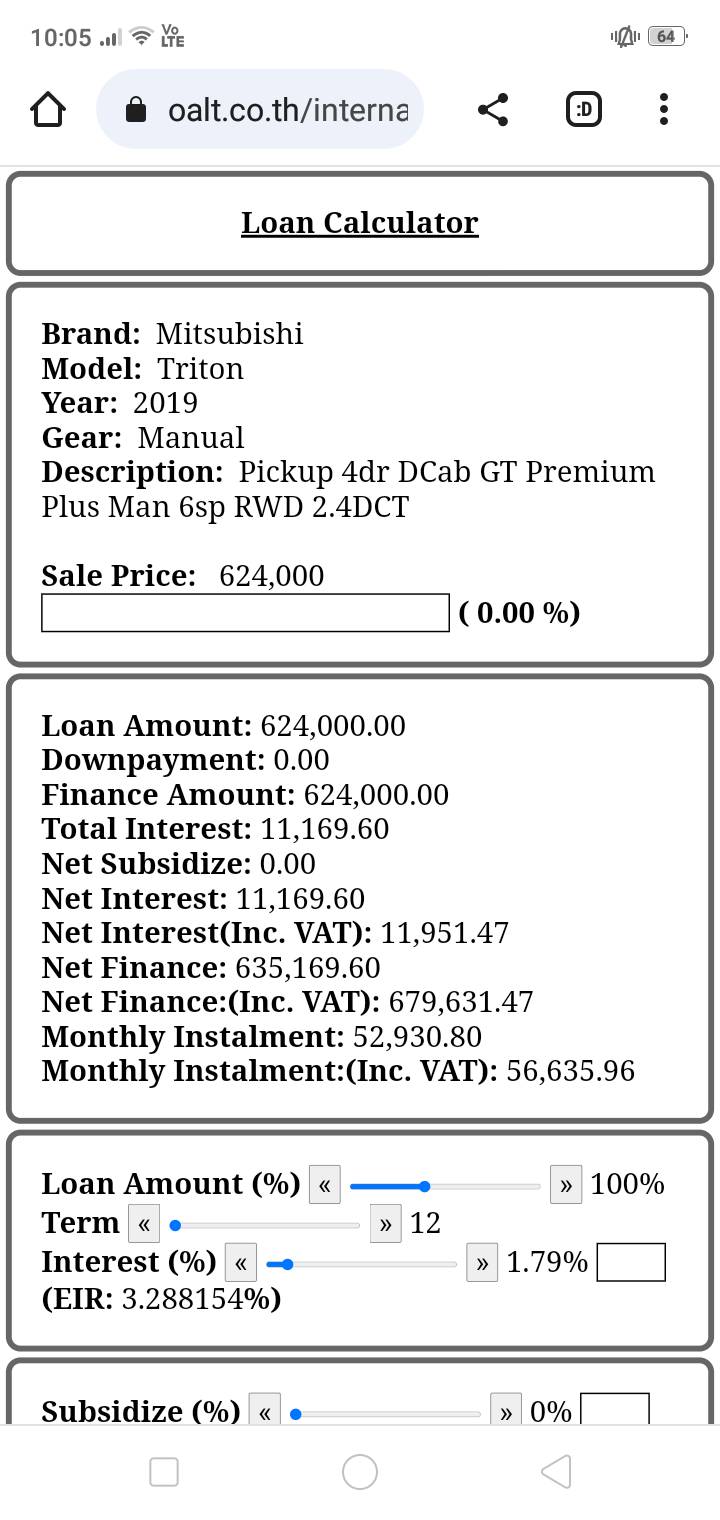
Task: Decrease Term with the « button
Action: click(144, 1224)
